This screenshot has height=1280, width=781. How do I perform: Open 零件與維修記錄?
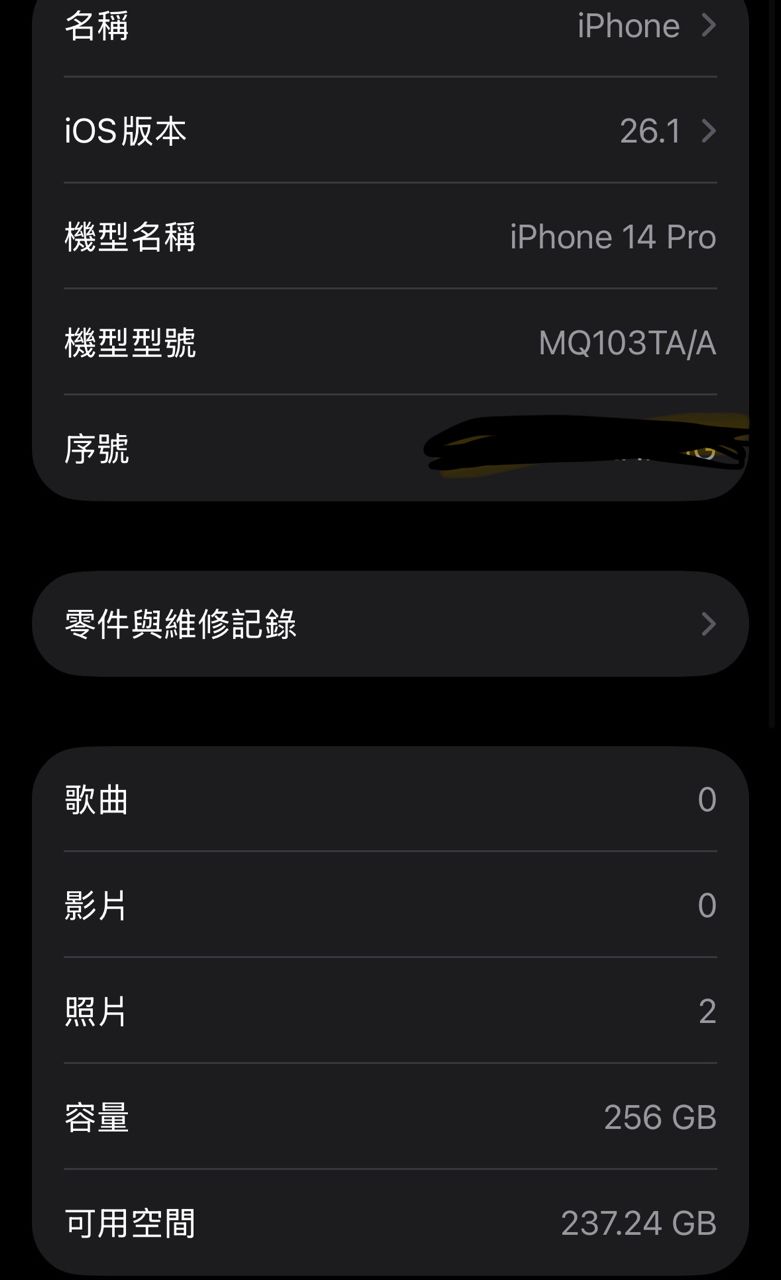(x=390, y=624)
